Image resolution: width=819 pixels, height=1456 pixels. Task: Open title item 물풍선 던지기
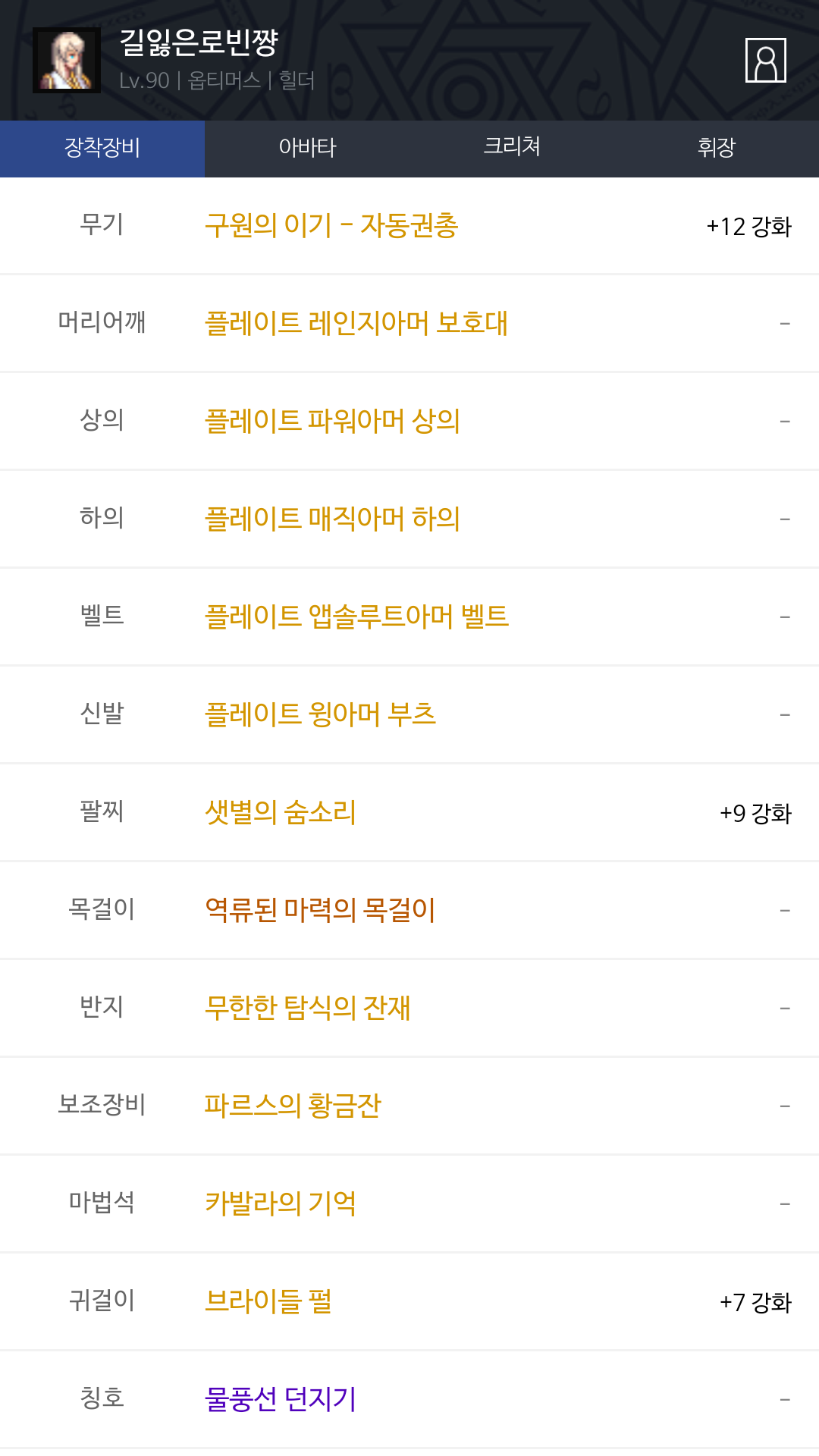tap(281, 1400)
